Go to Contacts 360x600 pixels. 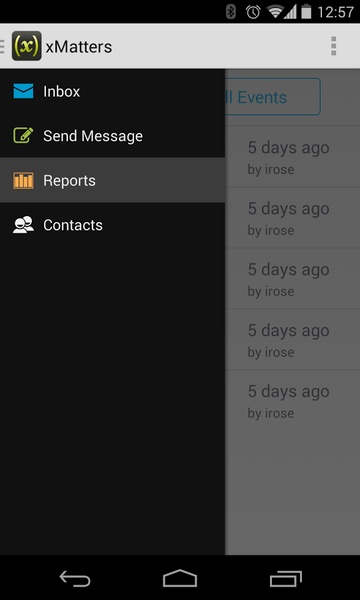pos(112,225)
